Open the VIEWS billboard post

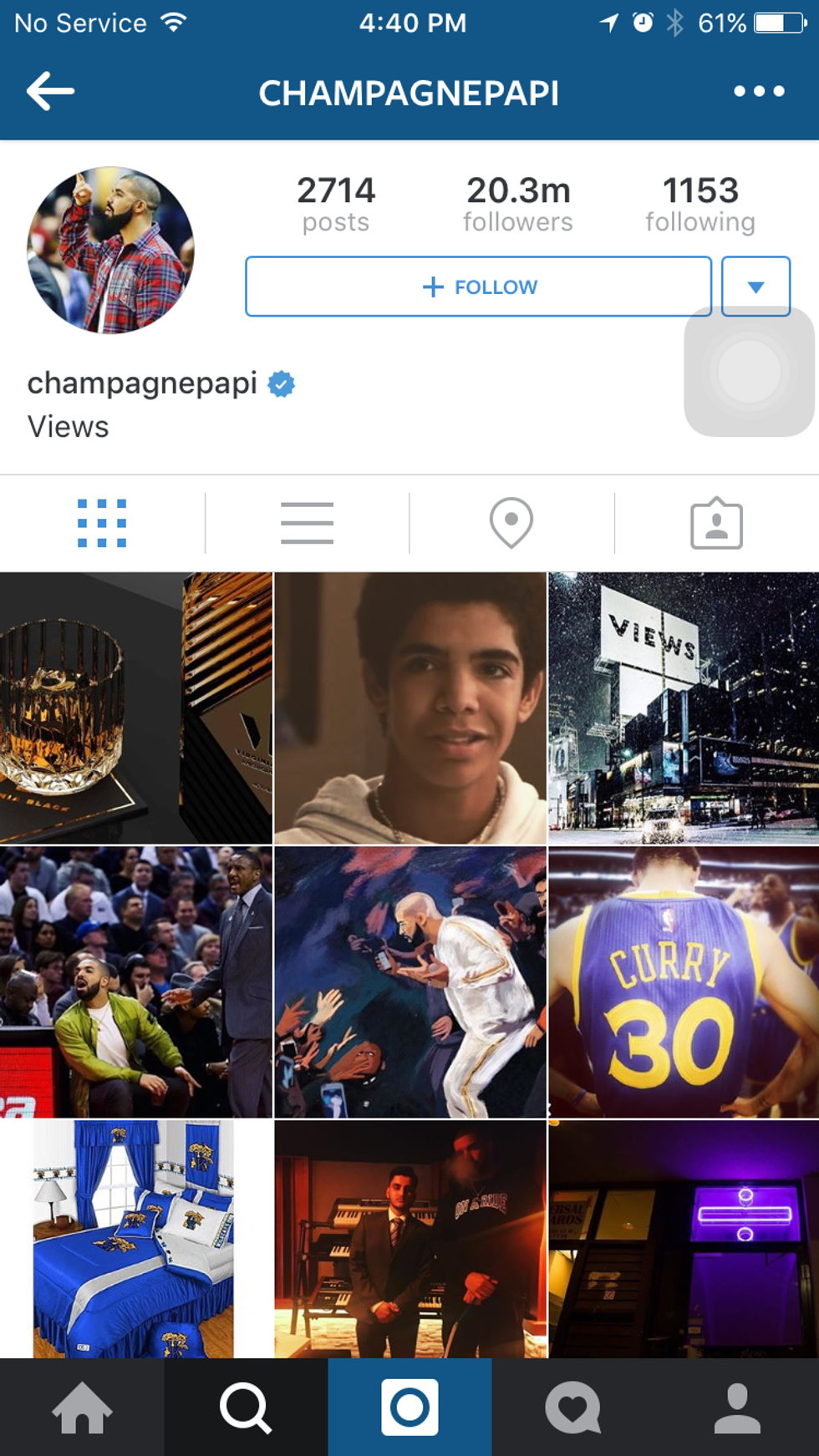click(684, 708)
